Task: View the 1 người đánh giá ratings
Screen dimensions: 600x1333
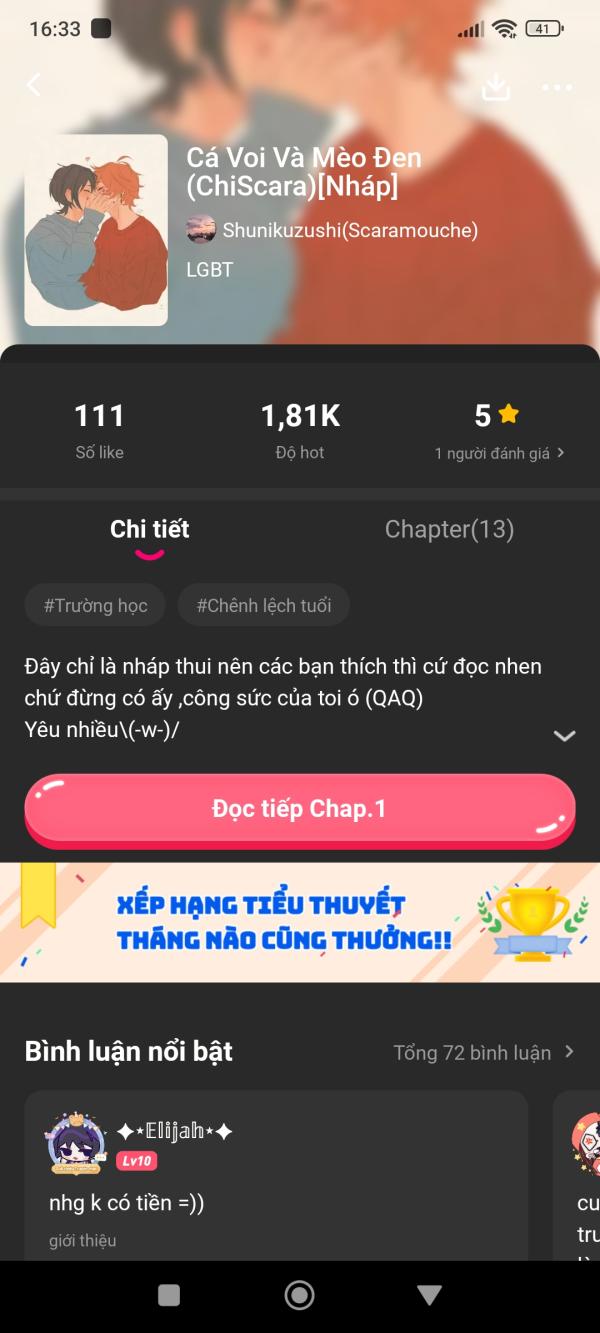Action: click(x=498, y=453)
